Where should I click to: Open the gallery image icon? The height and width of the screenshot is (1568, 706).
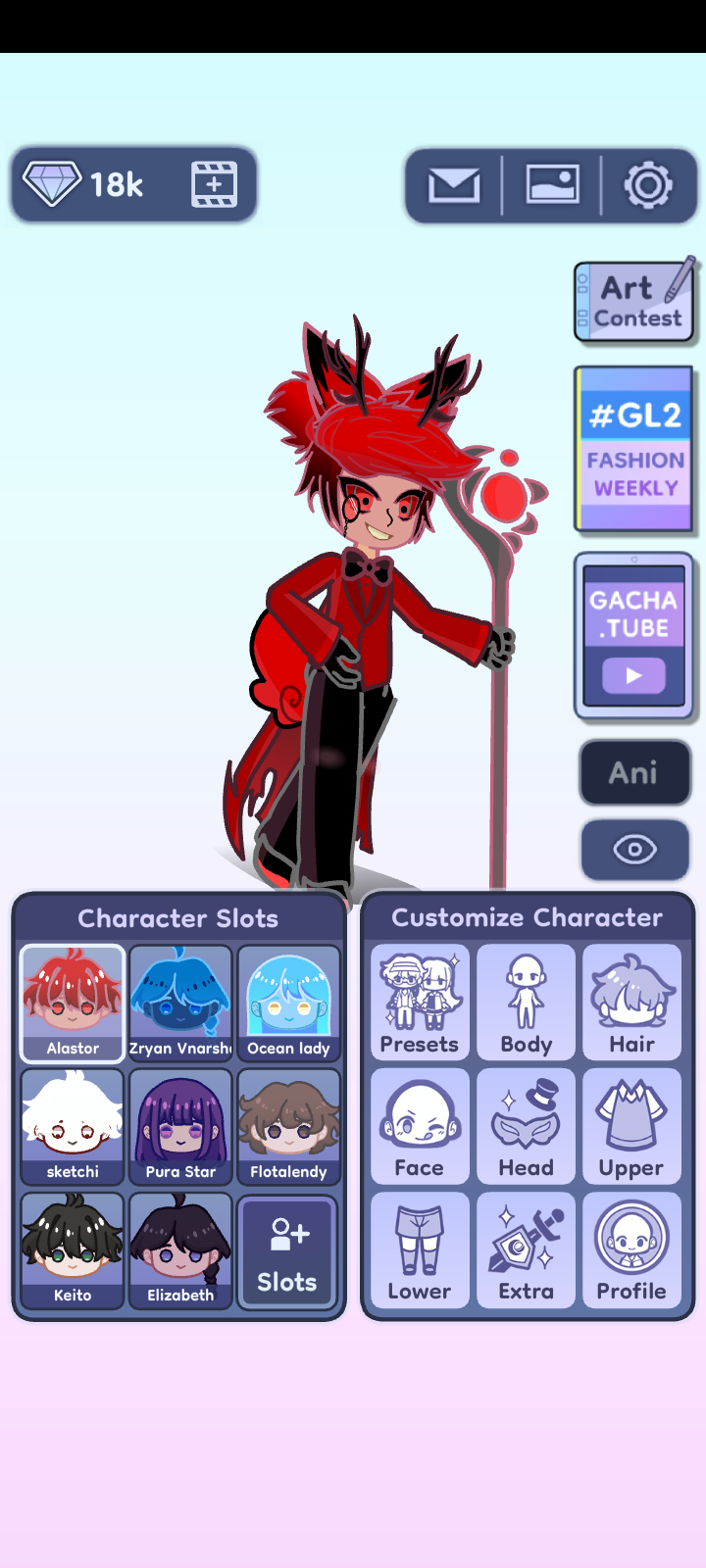pyautogui.click(x=552, y=184)
